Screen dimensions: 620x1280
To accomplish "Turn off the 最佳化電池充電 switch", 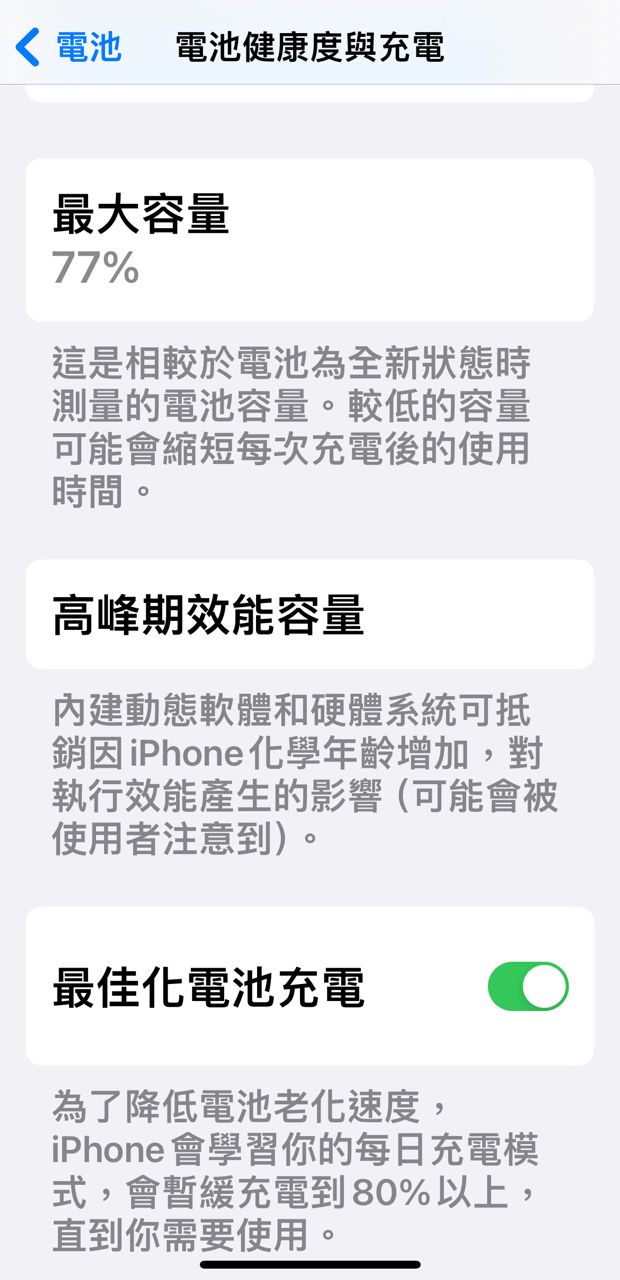I will click(x=528, y=987).
